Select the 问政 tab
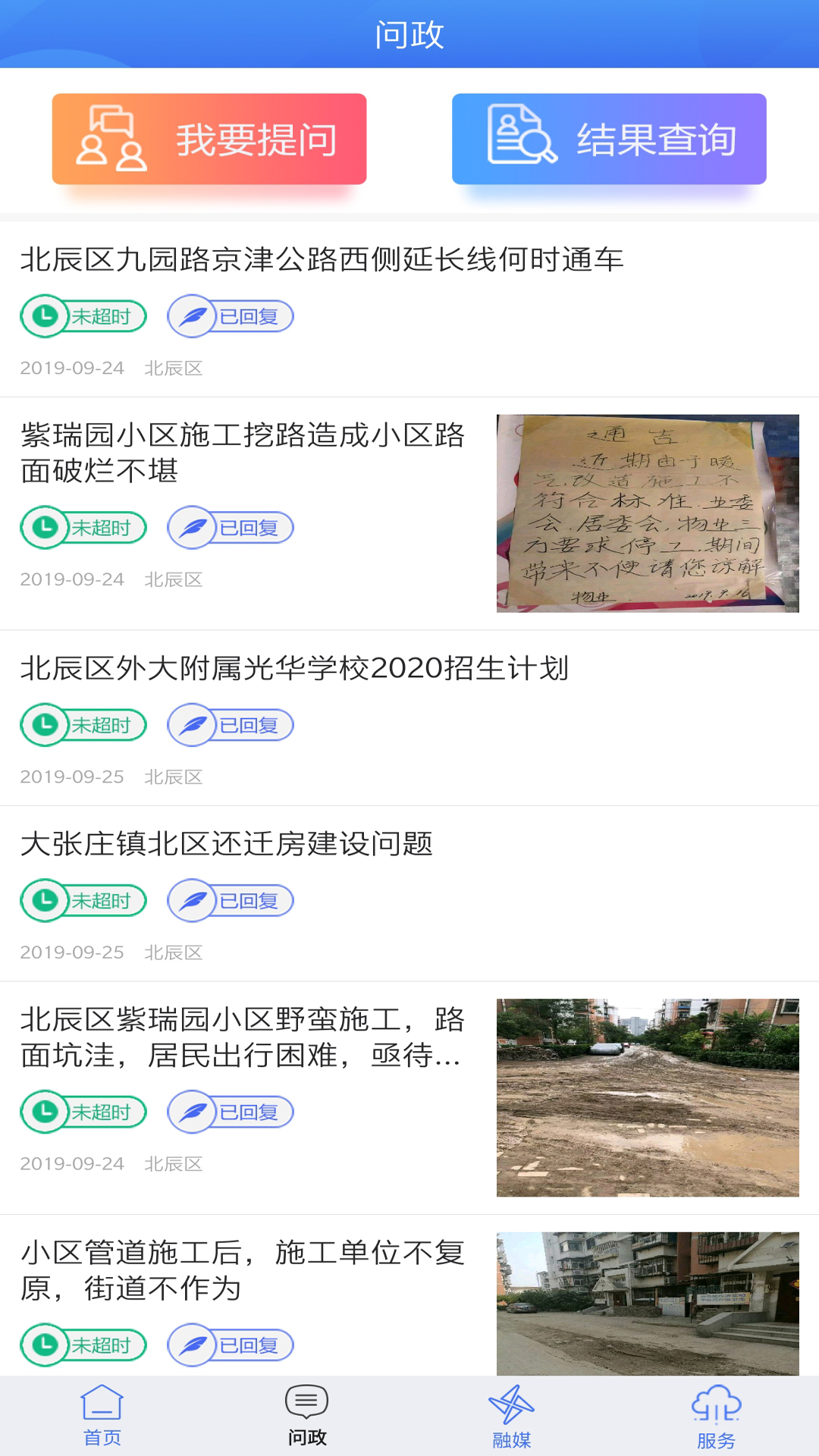 (x=307, y=1416)
